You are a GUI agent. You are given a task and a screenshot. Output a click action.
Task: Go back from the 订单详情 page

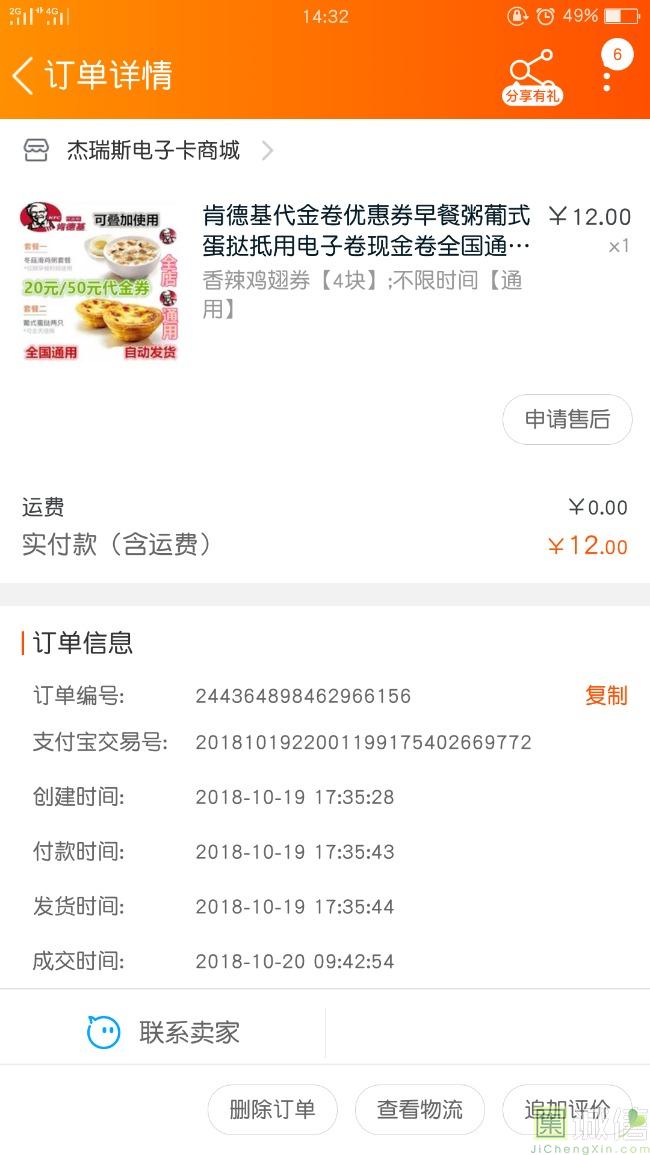(x=23, y=75)
